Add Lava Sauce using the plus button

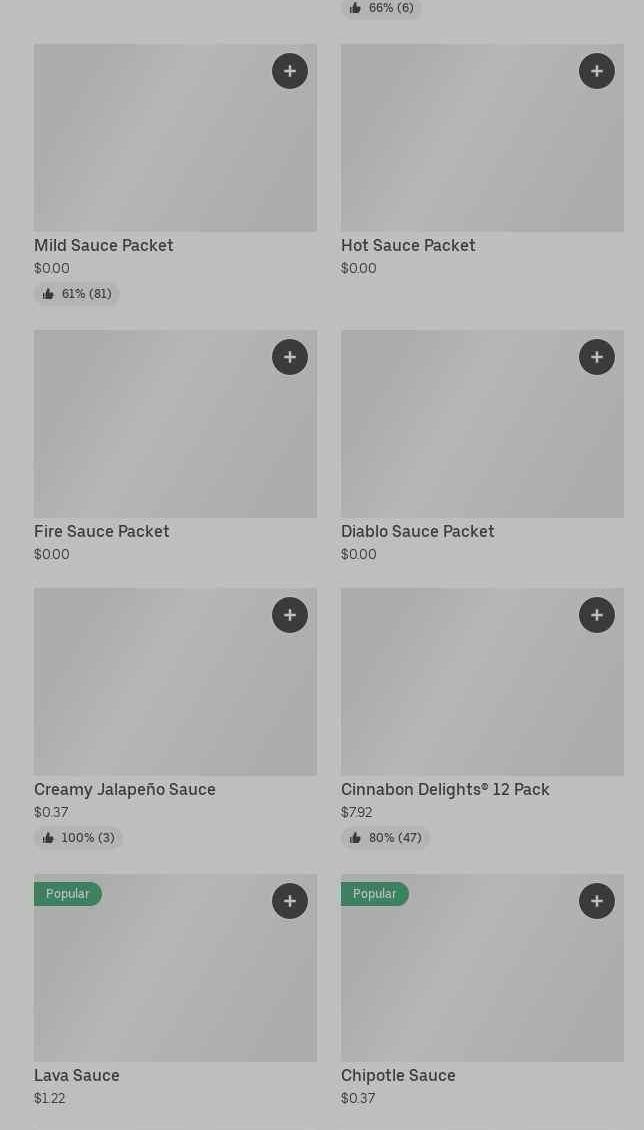pyautogui.click(x=290, y=901)
